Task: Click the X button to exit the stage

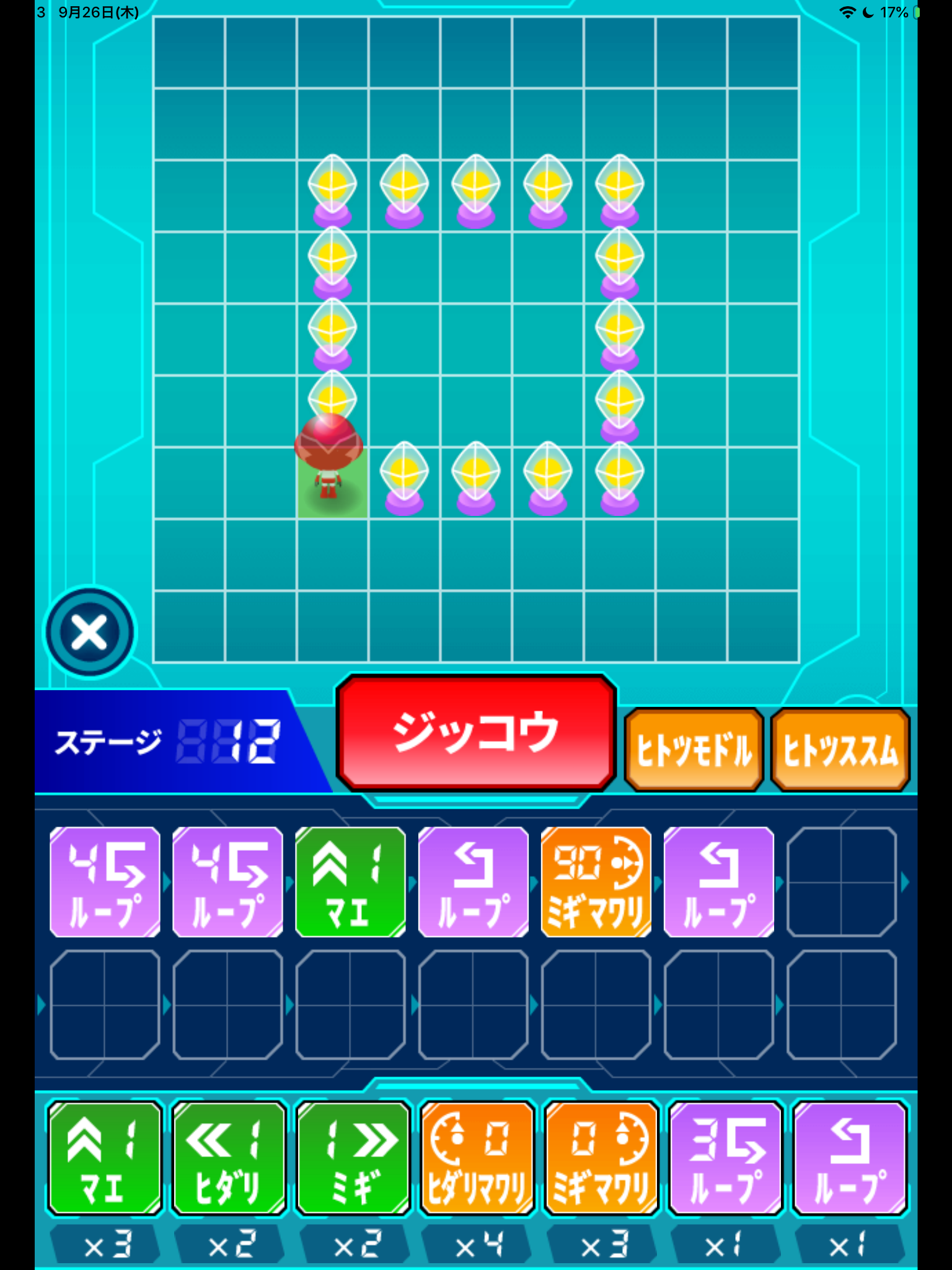Action: coord(89,631)
